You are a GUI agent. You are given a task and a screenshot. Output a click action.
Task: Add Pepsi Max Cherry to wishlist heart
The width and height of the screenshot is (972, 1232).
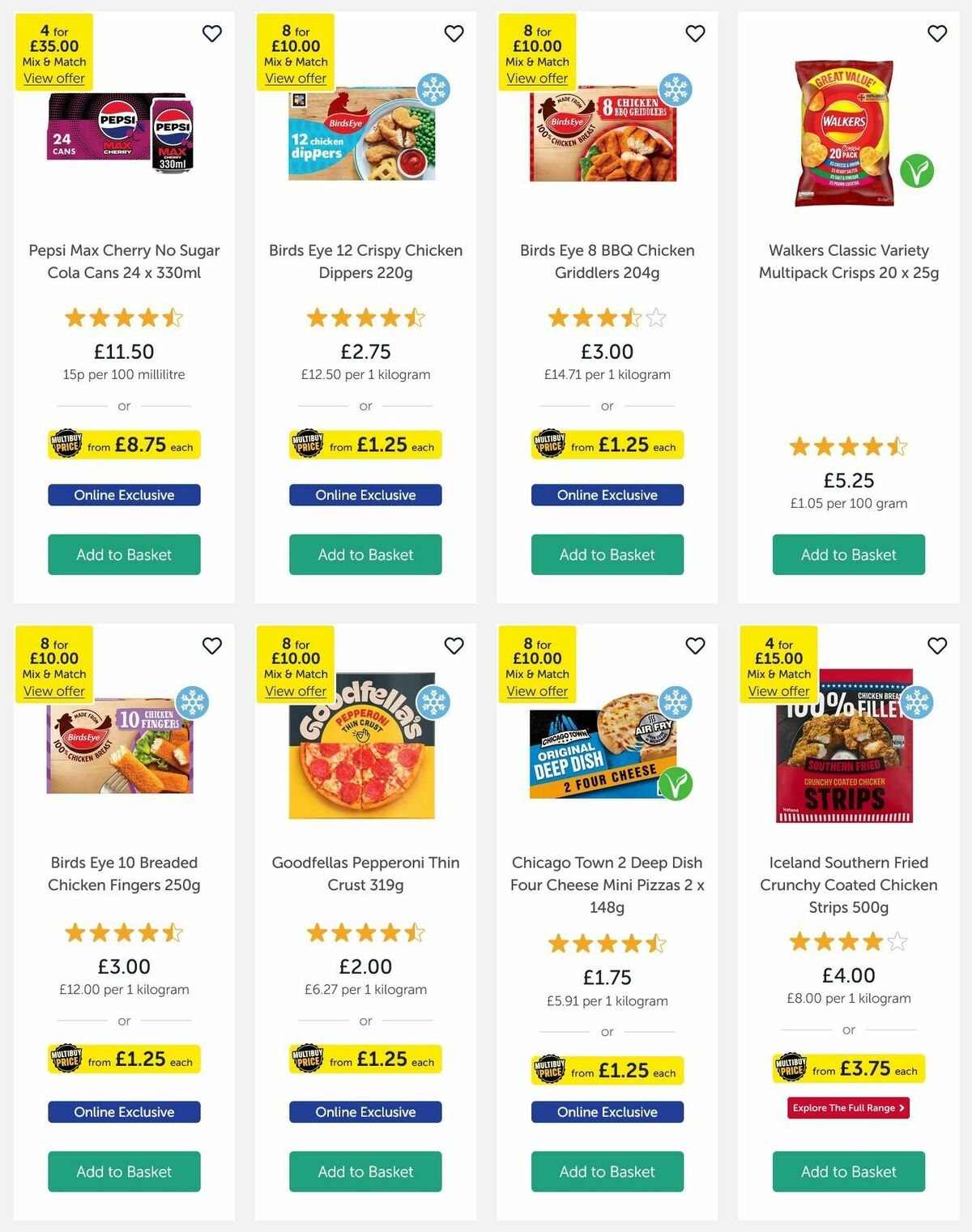(x=212, y=34)
